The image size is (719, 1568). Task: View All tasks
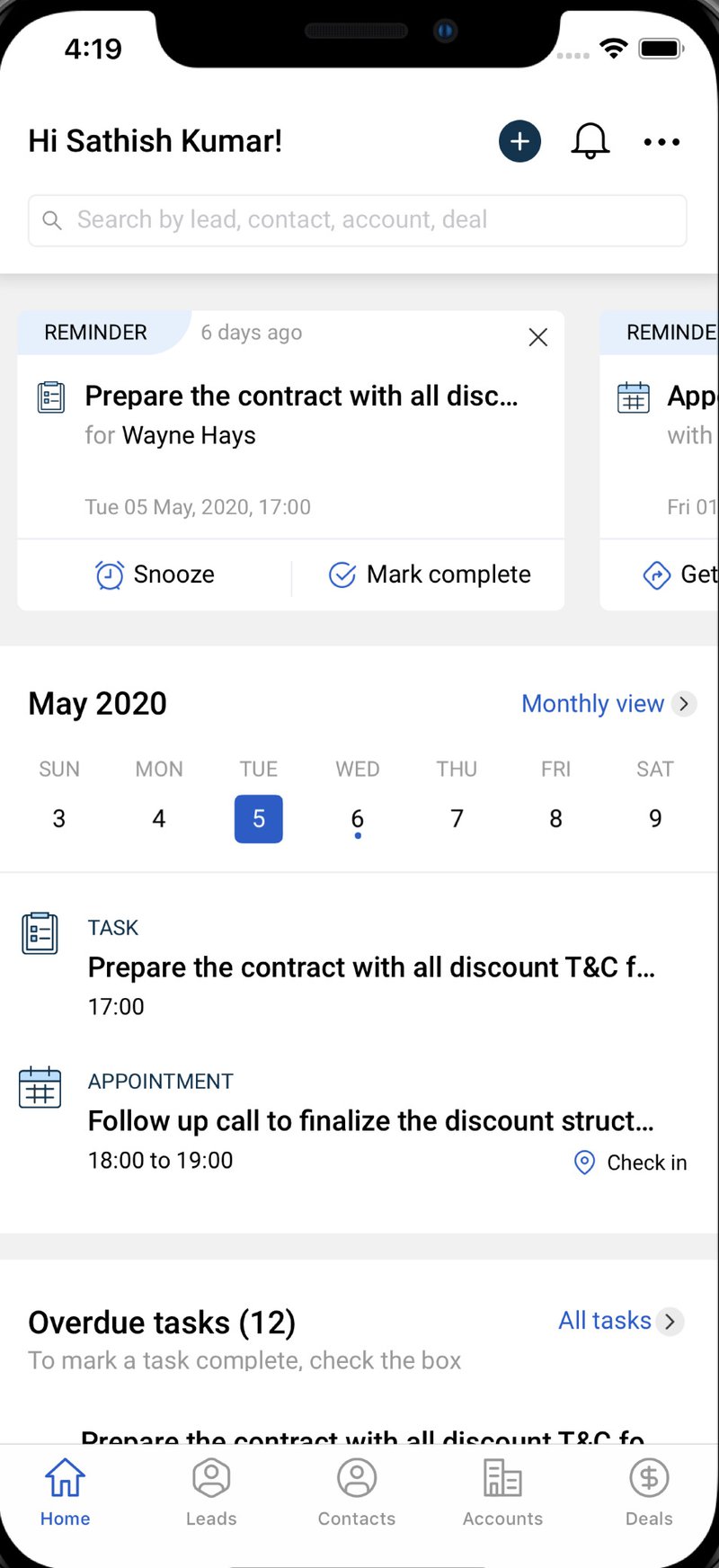620,1321
